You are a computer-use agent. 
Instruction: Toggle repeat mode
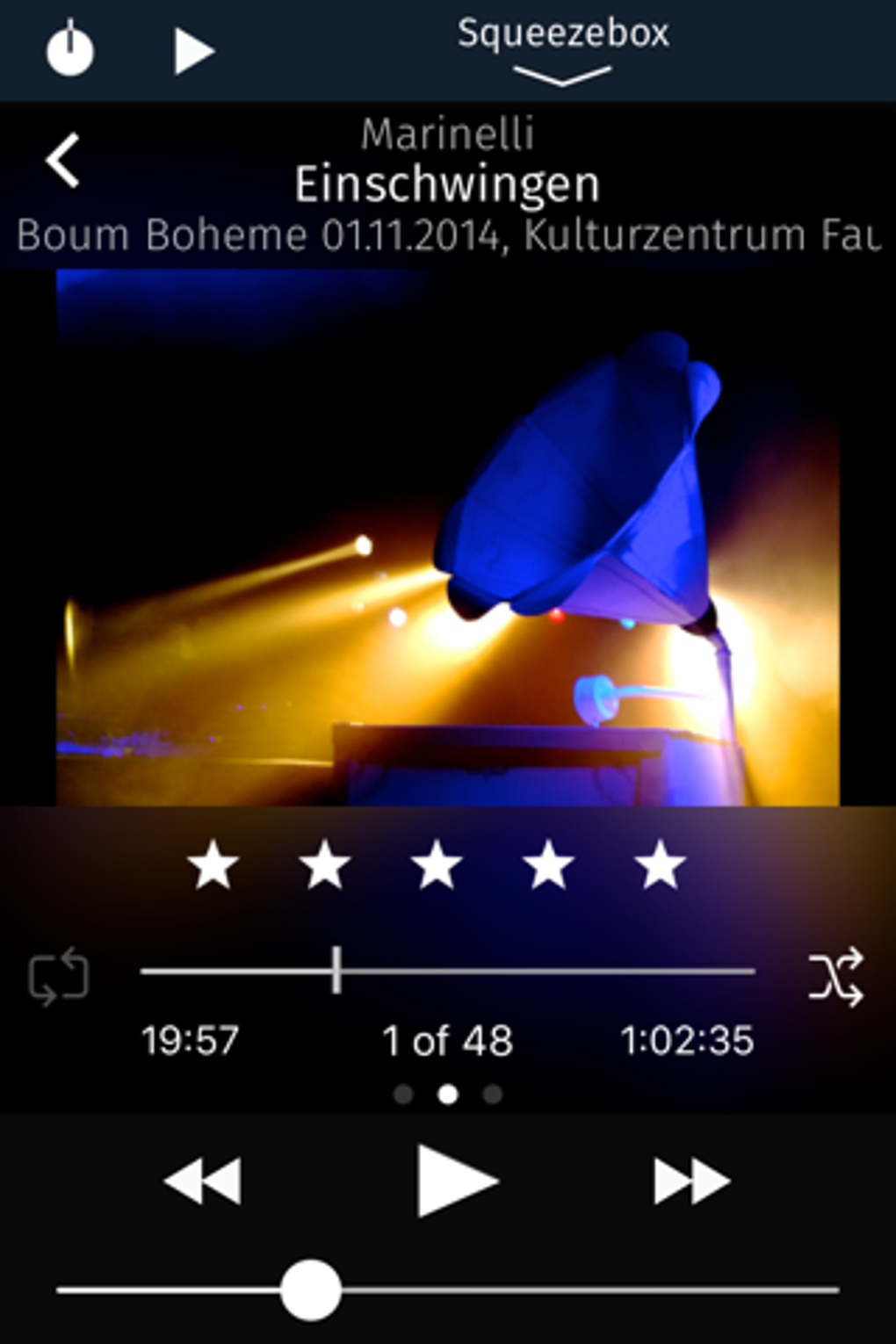59,976
